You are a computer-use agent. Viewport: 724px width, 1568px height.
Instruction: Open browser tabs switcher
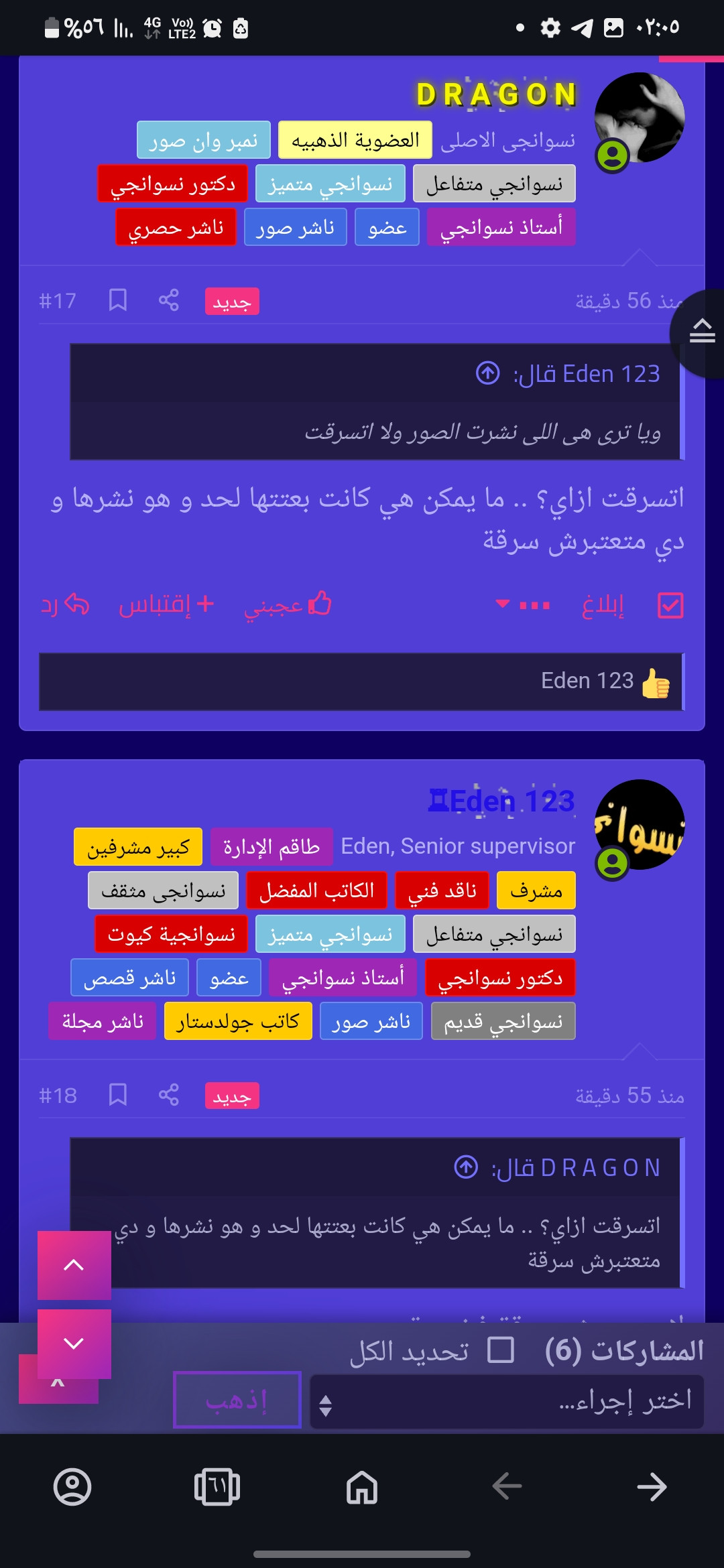point(217,1487)
